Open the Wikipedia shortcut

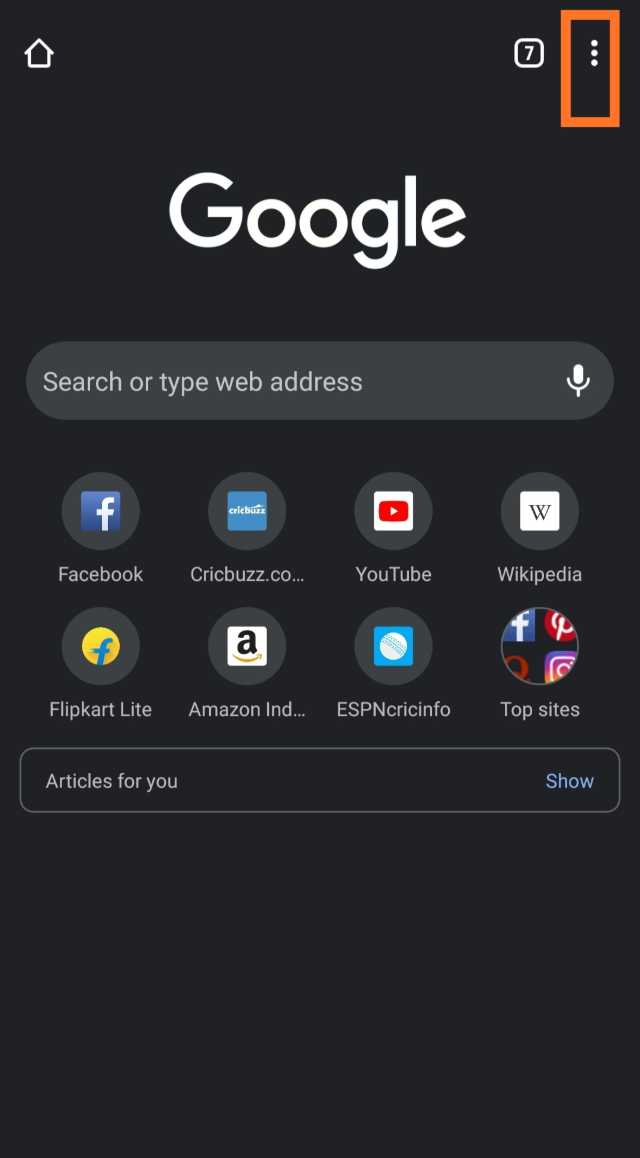point(539,512)
